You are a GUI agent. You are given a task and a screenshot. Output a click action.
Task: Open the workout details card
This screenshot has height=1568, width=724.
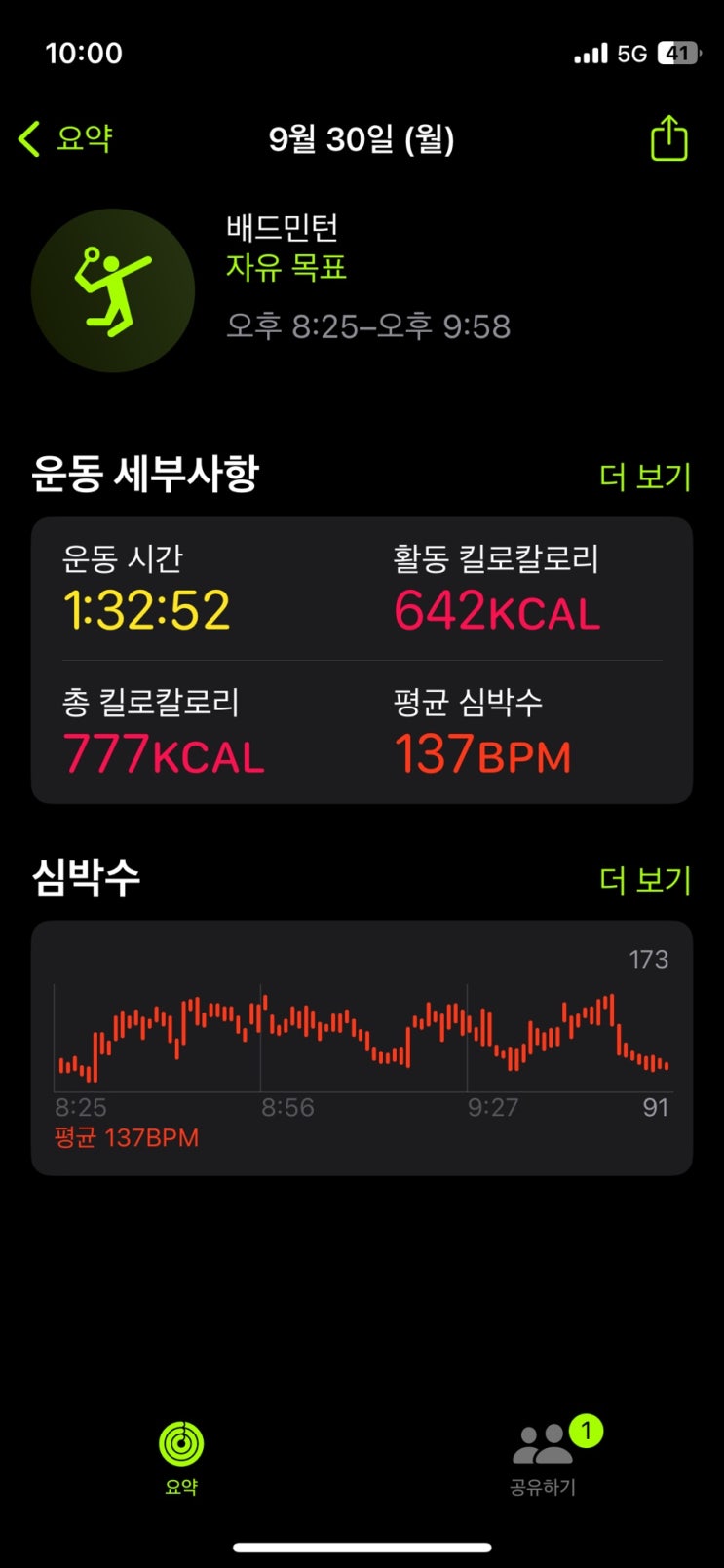tap(362, 661)
